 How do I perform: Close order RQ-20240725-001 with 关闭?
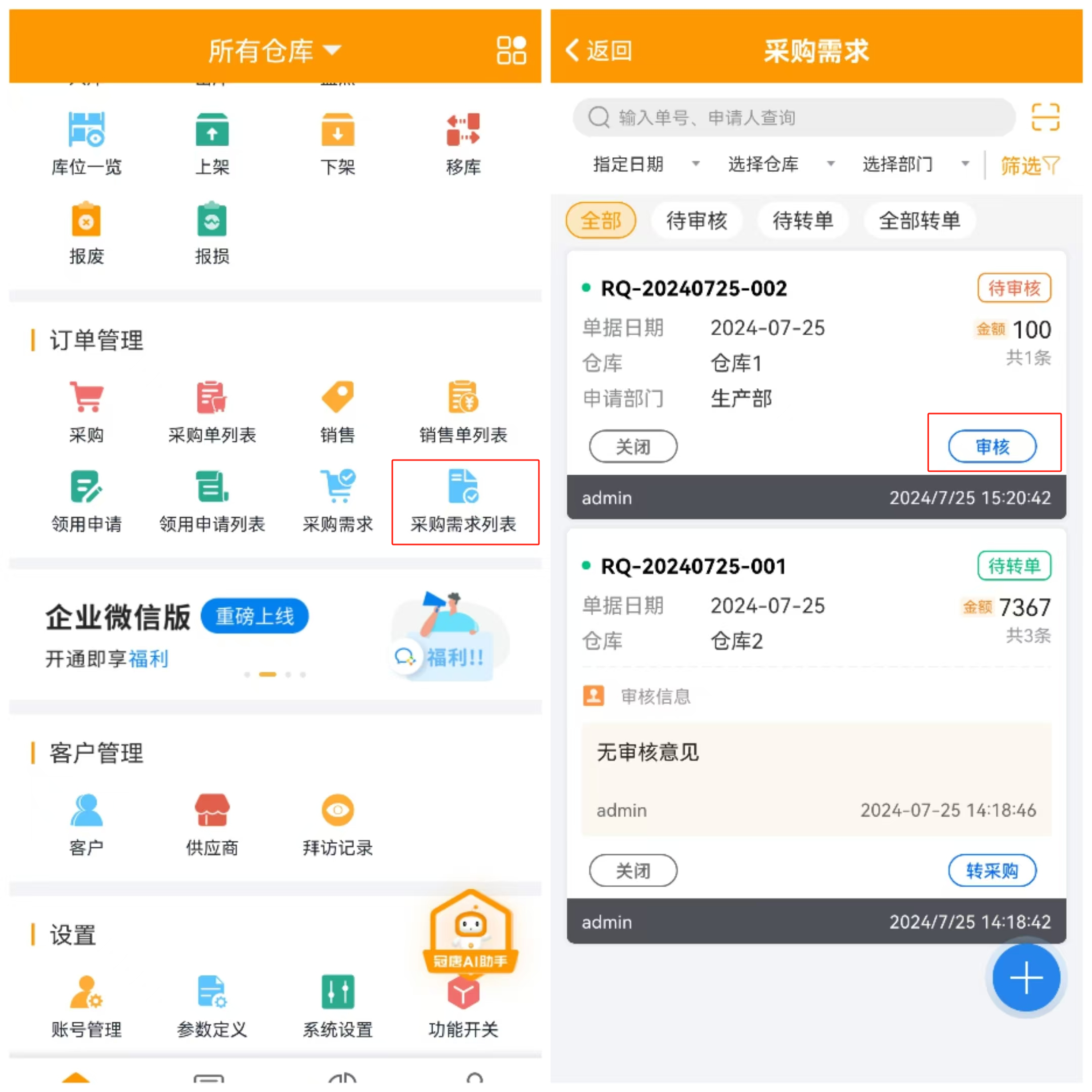coord(633,871)
